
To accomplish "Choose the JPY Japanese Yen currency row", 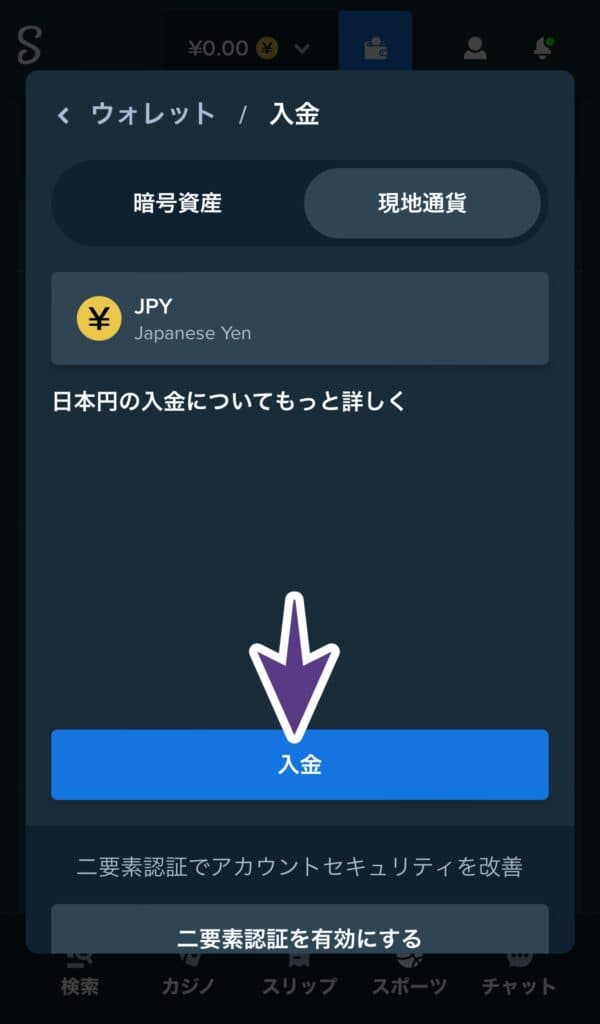I will [x=300, y=319].
